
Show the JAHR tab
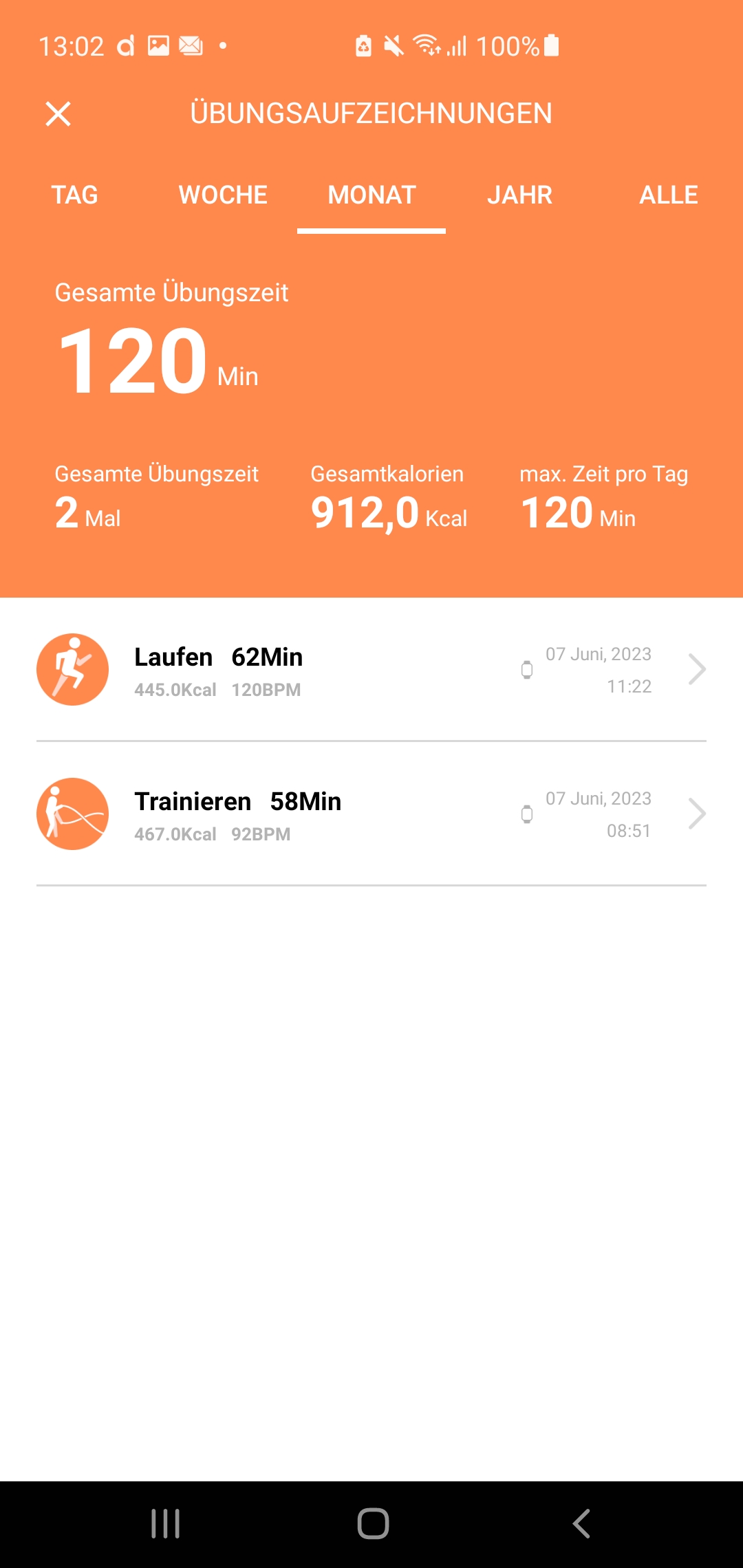click(520, 195)
